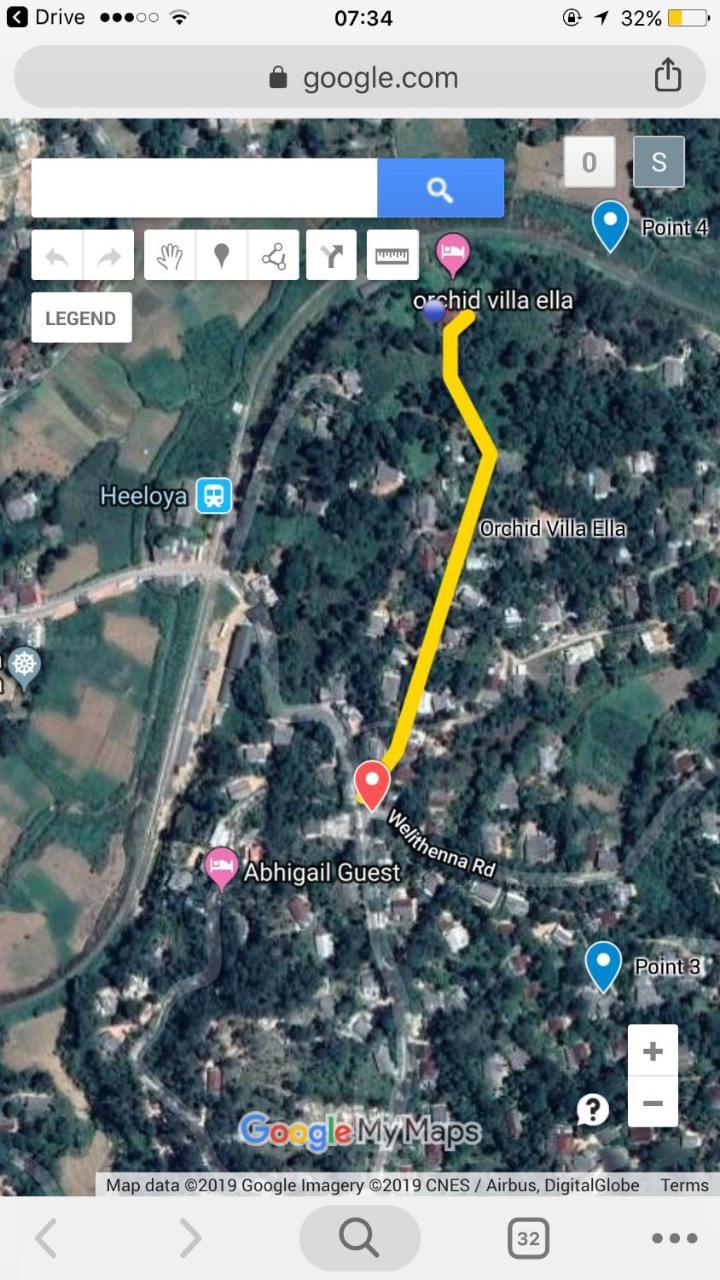720x1280 pixels.
Task: Tap the map search input field
Action: [x=204, y=188]
